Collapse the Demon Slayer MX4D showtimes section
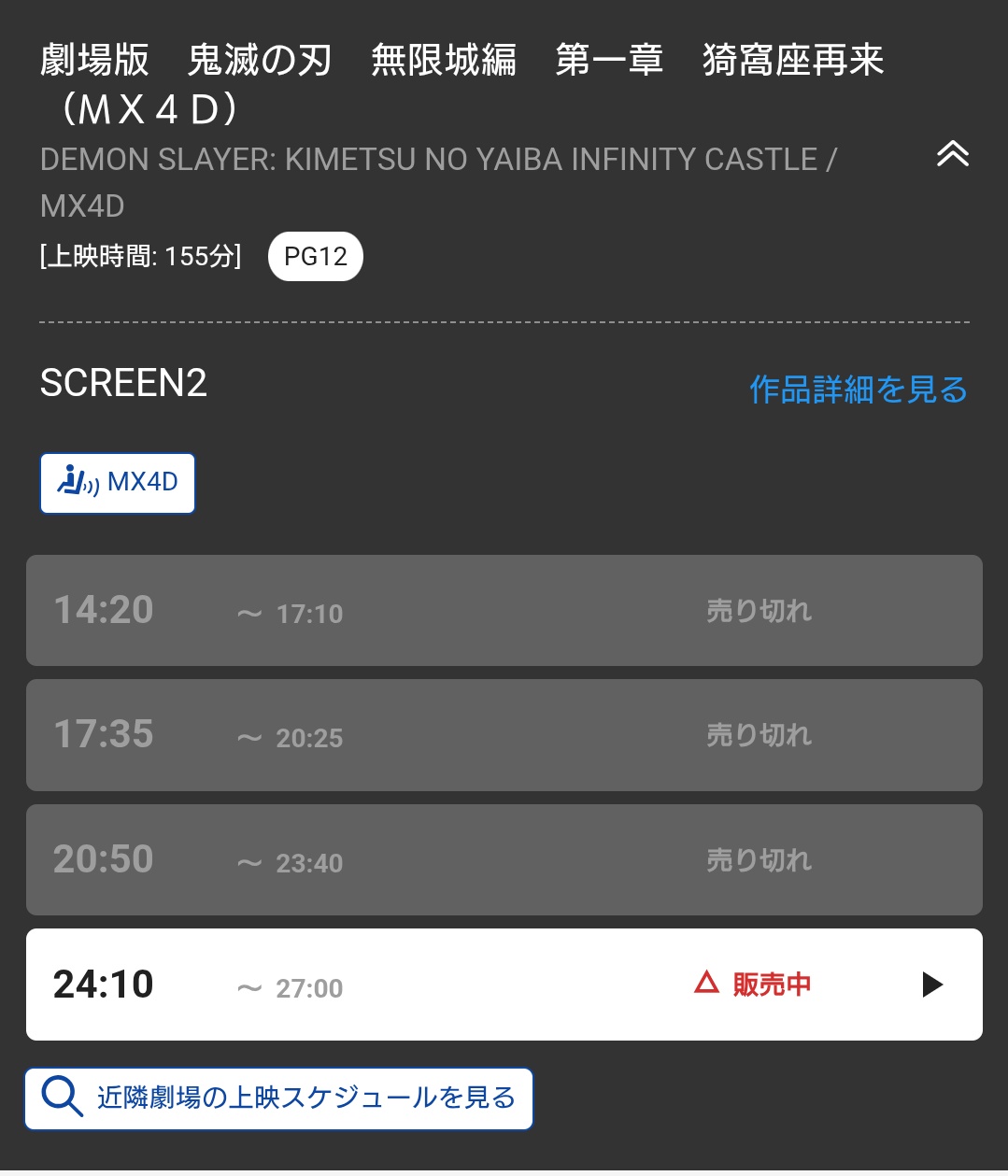Image resolution: width=1008 pixels, height=1176 pixels. click(952, 154)
